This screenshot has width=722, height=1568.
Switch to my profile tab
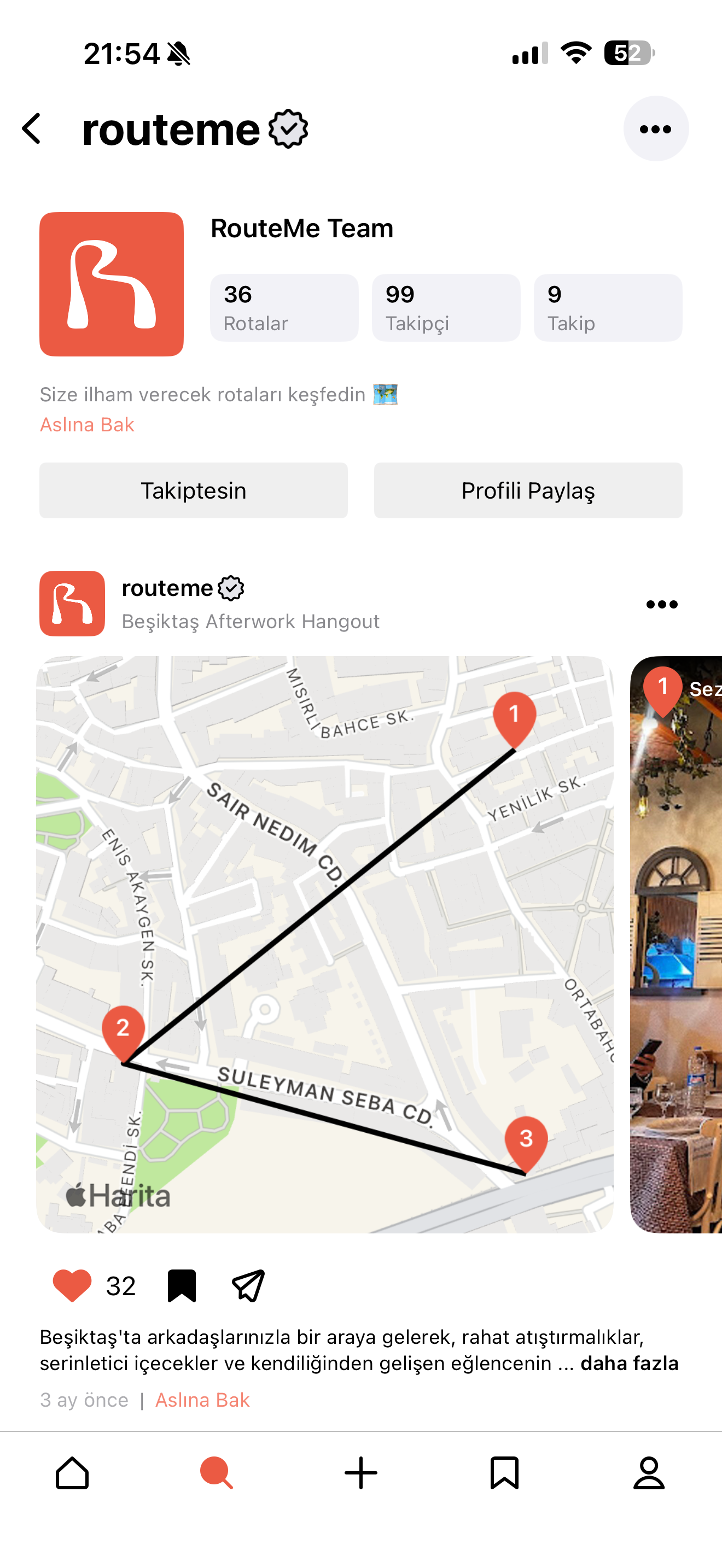(649, 1473)
